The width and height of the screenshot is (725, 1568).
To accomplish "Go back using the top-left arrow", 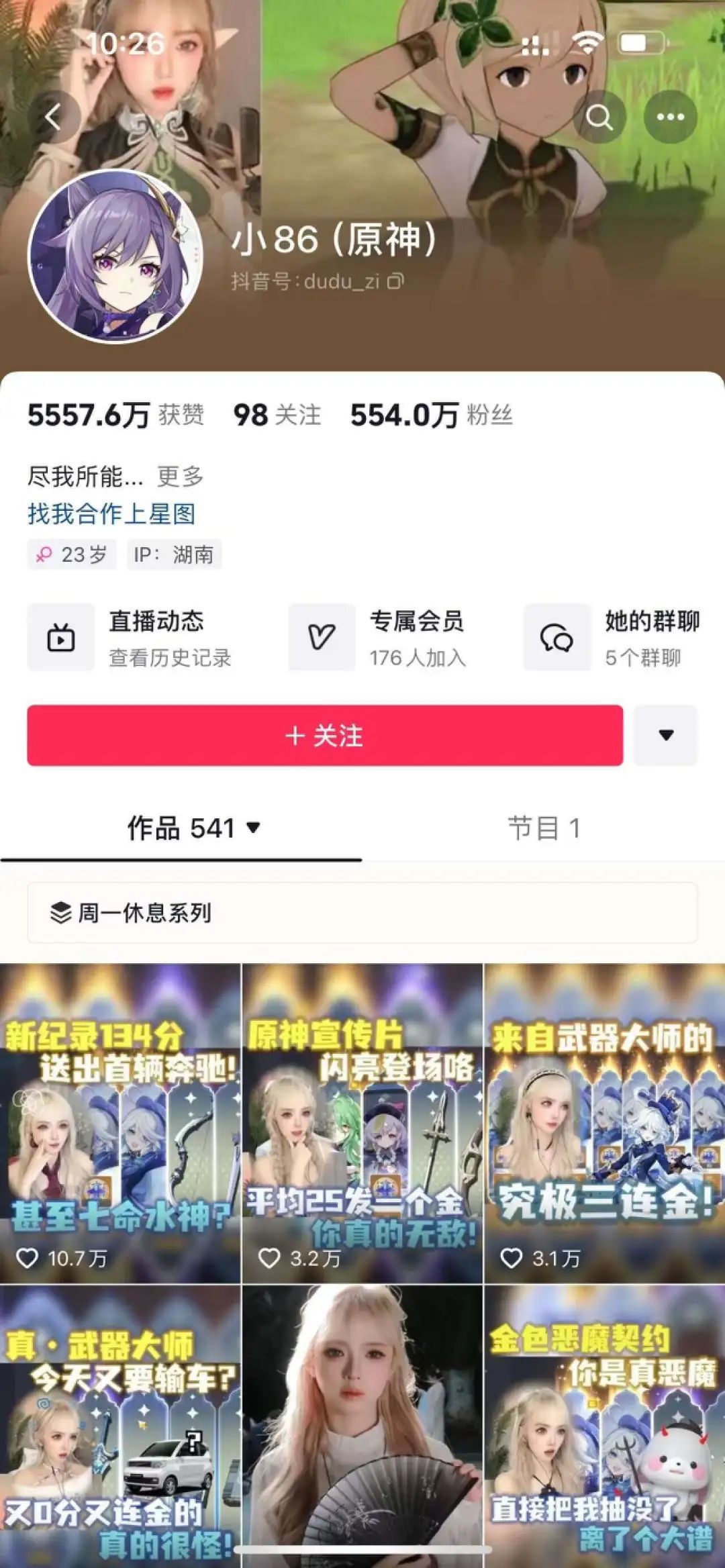I will click(x=53, y=117).
